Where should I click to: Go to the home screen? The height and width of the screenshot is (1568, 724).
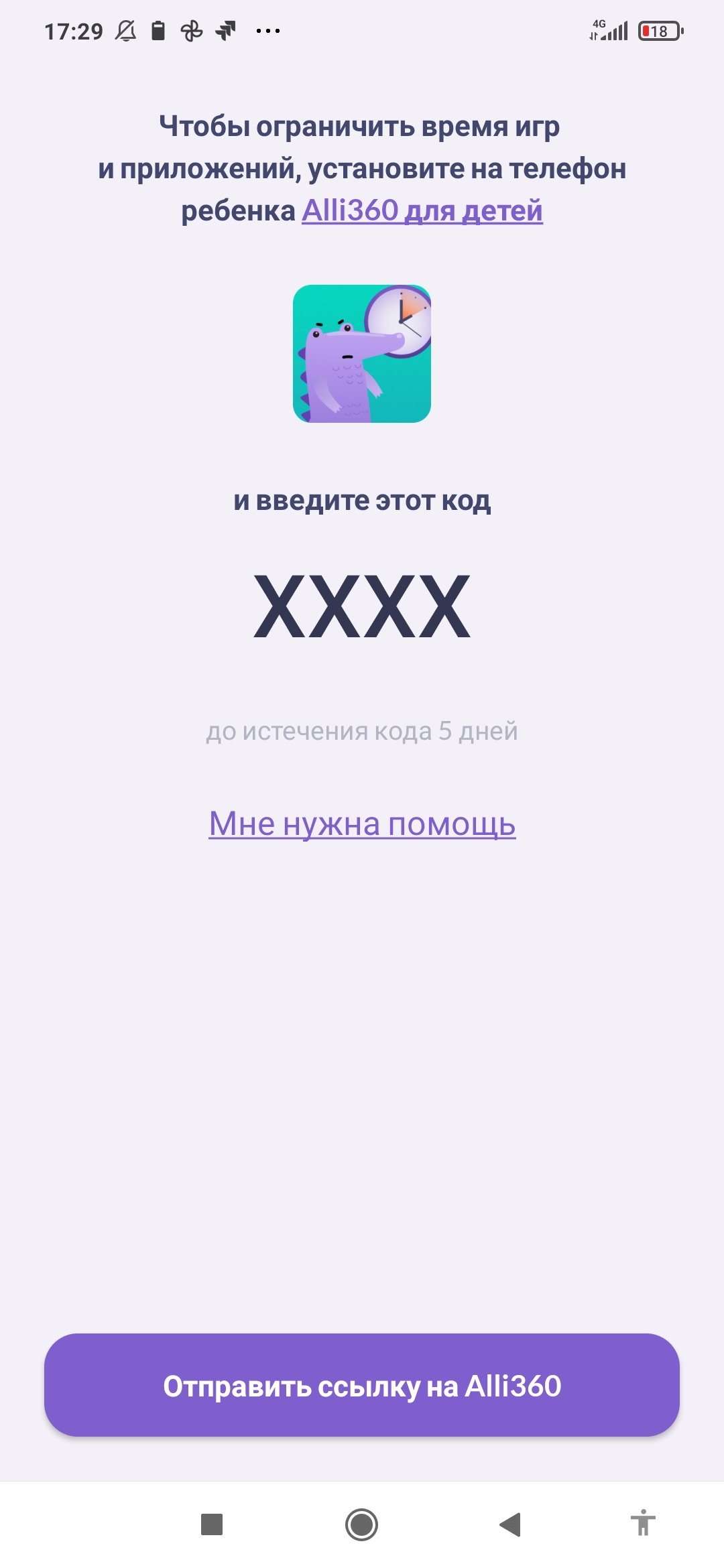361,1524
